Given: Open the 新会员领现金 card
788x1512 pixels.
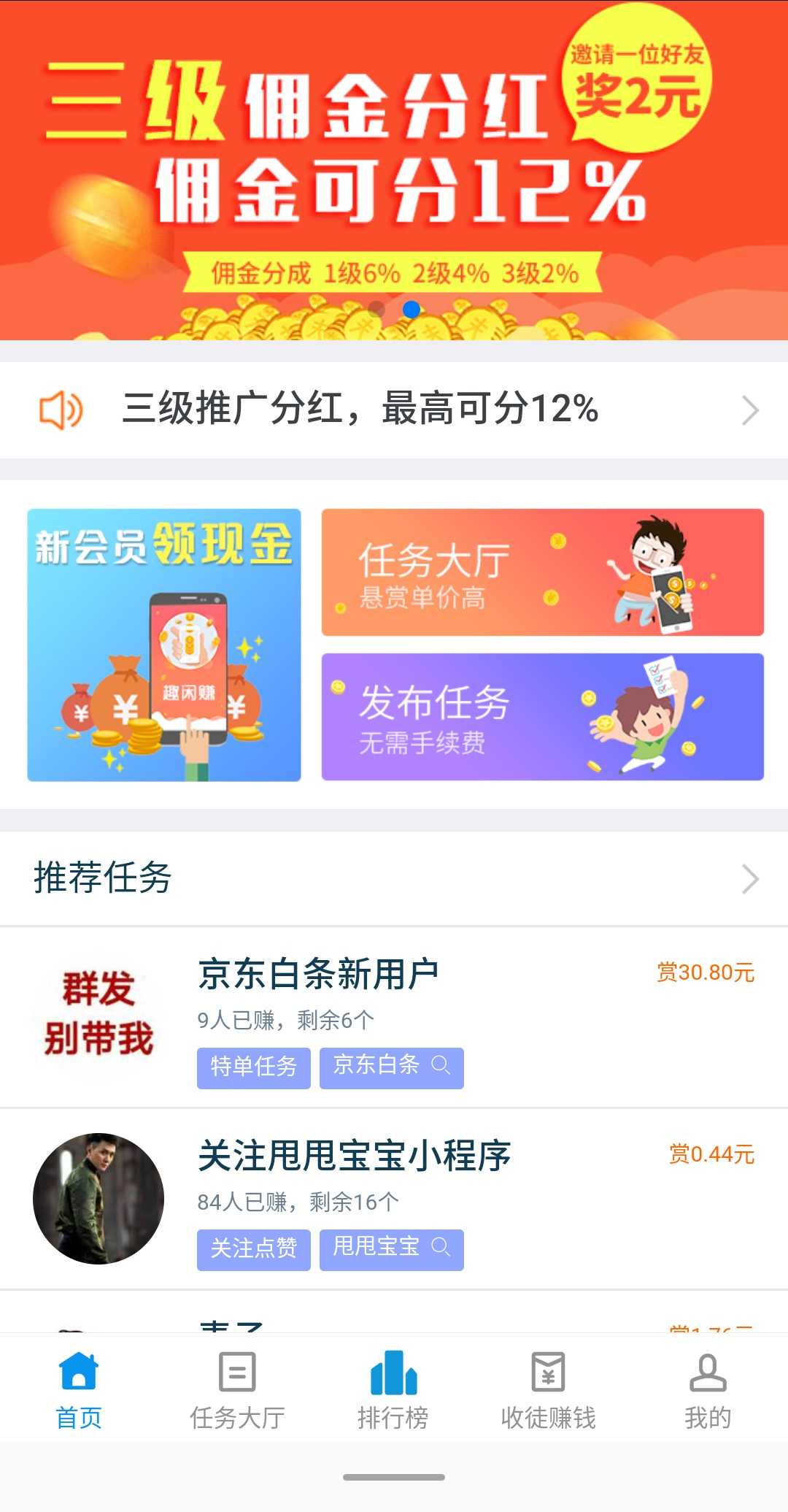Looking at the screenshot, I should [x=164, y=645].
